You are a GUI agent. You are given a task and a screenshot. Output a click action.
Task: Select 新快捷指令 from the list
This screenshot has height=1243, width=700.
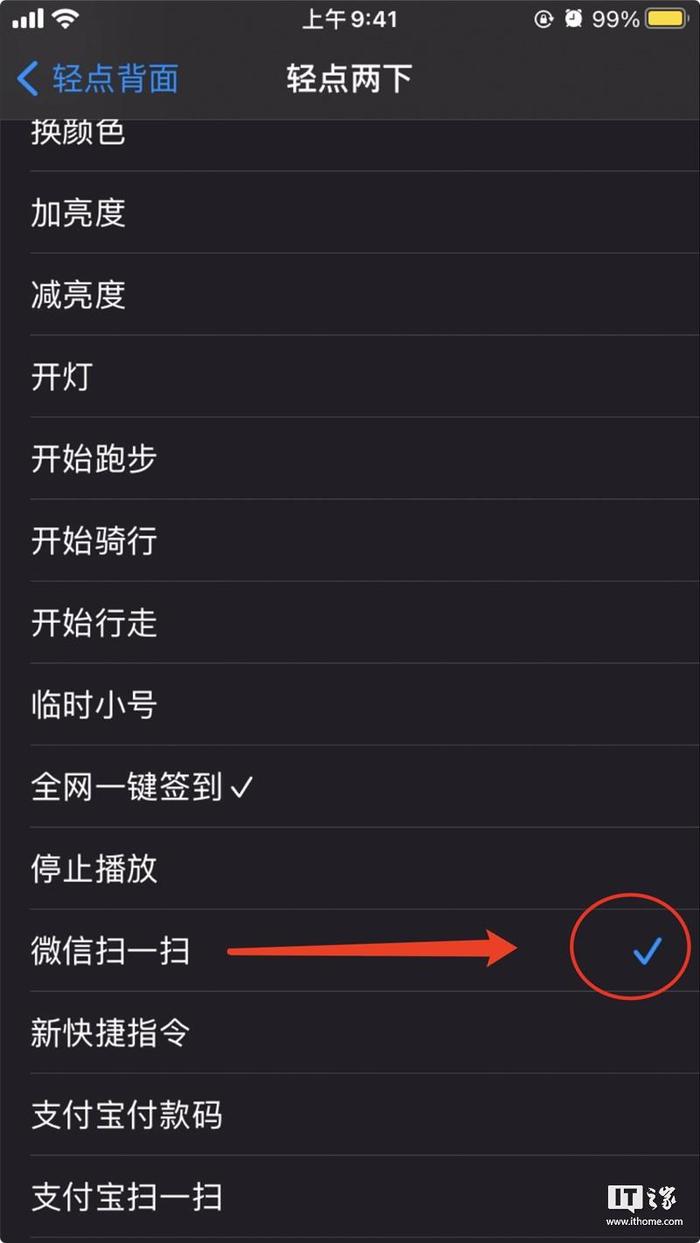(x=350, y=1033)
